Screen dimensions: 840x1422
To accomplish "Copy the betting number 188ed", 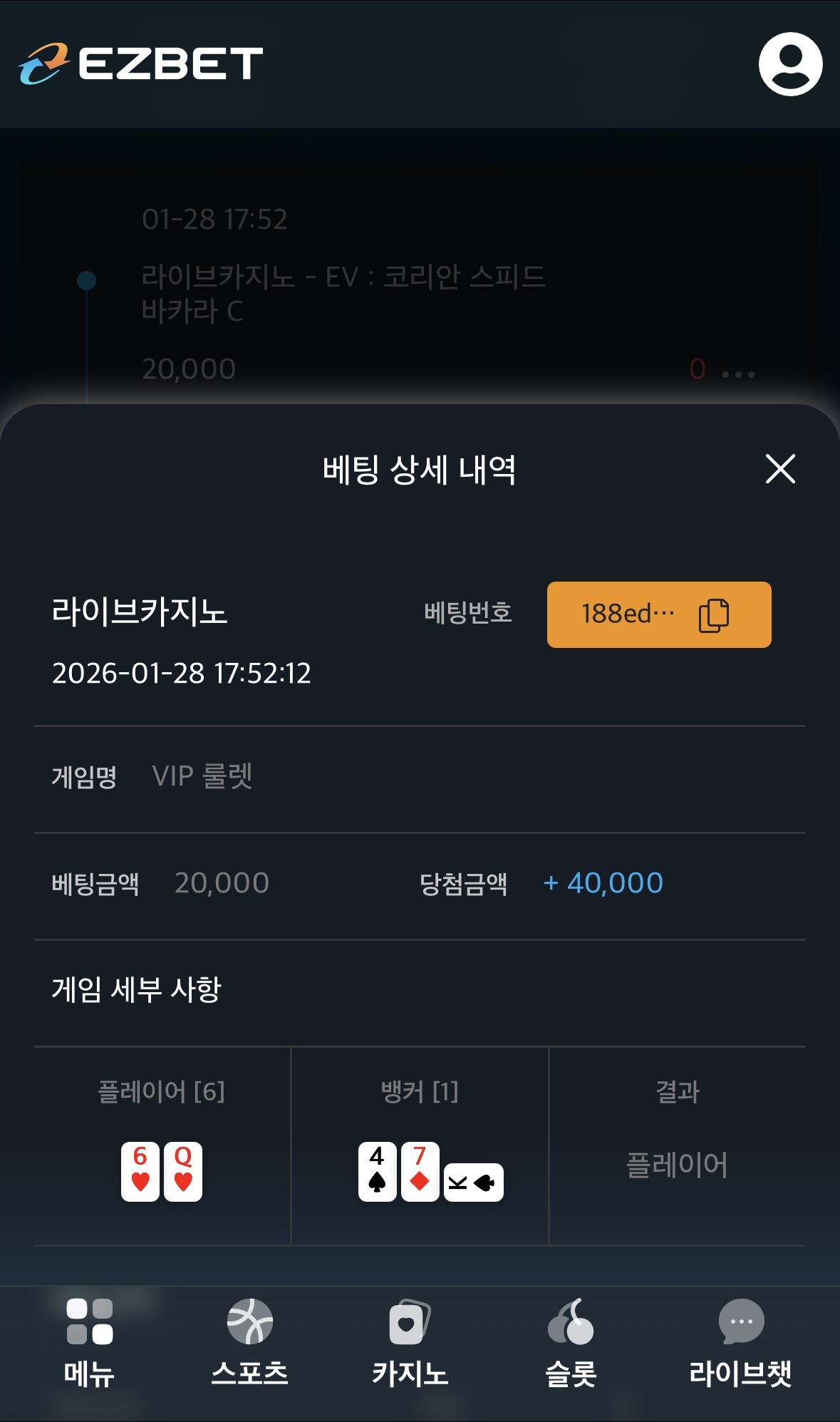I will pyautogui.click(x=713, y=615).
